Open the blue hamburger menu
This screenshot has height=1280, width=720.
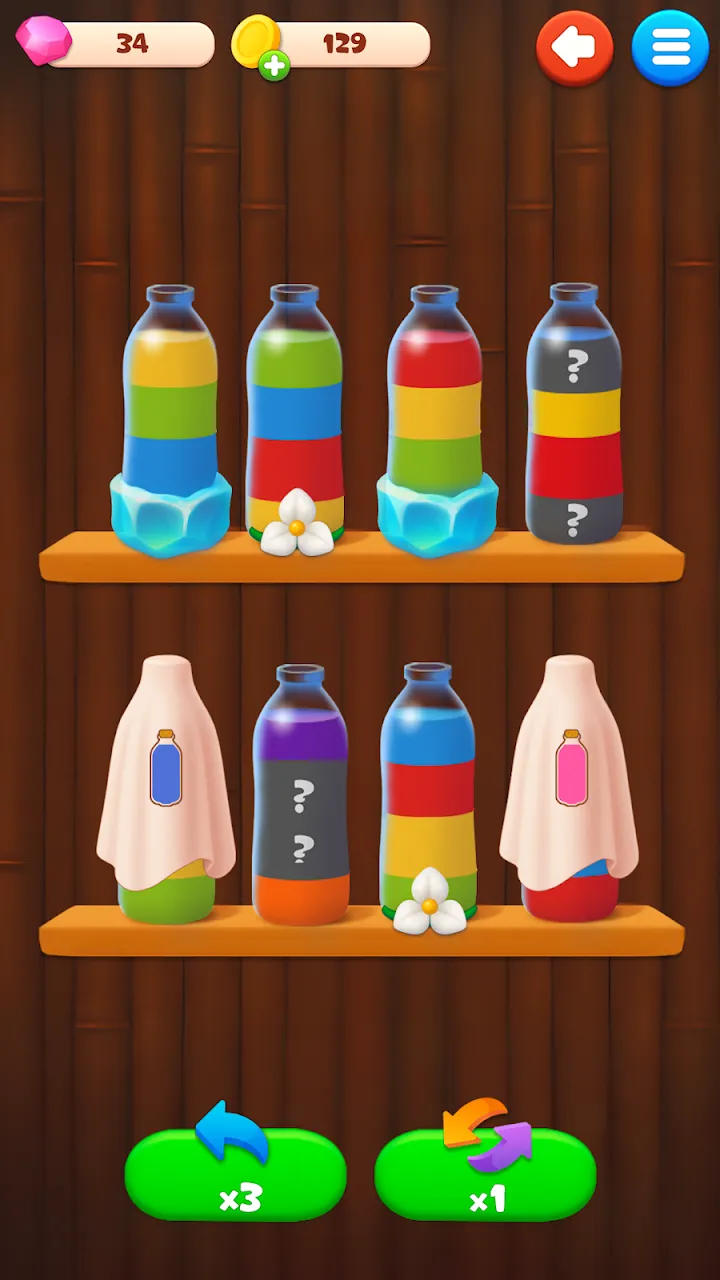pyautogui.click(x=670, y=47)
